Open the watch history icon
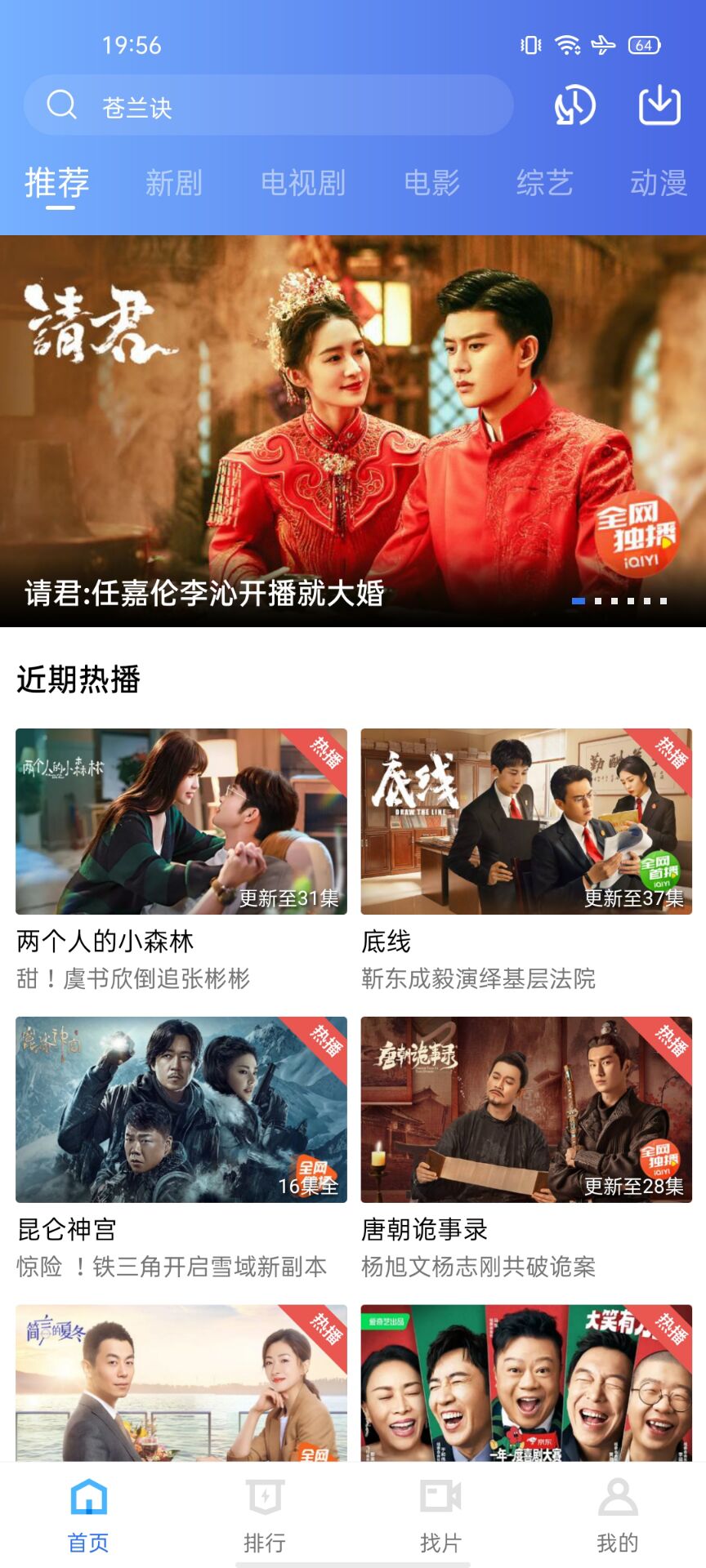Viewport: 706px width, 1568px height. (x=574, y=105)
